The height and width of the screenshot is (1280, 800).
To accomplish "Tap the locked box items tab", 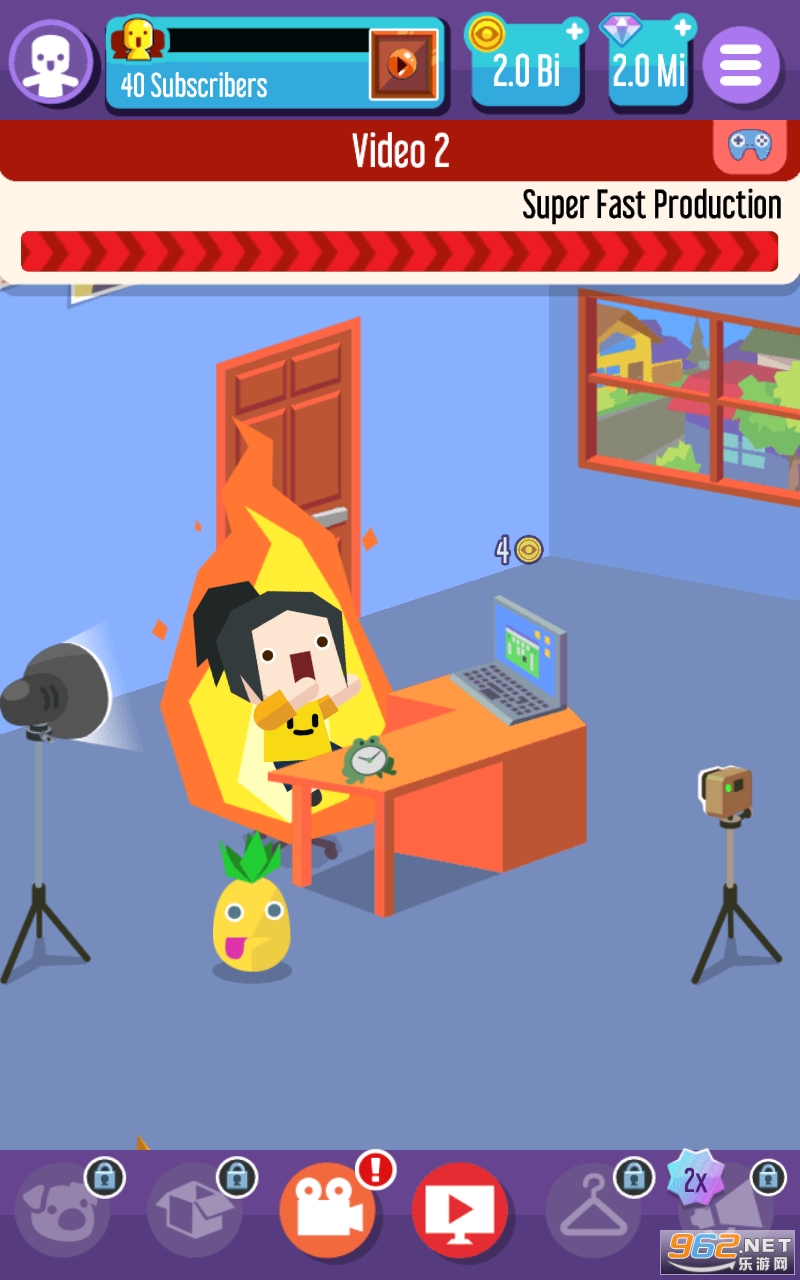I will coord(194,1209).
